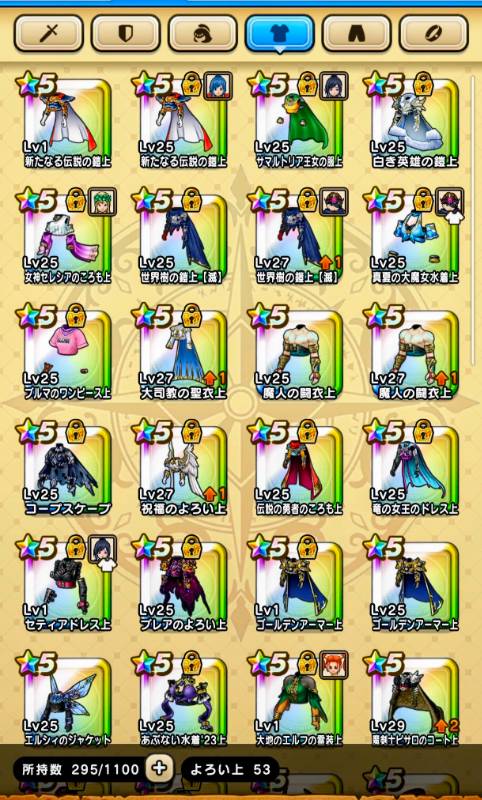Open エルシィのジャケット item

pos(67,702)
